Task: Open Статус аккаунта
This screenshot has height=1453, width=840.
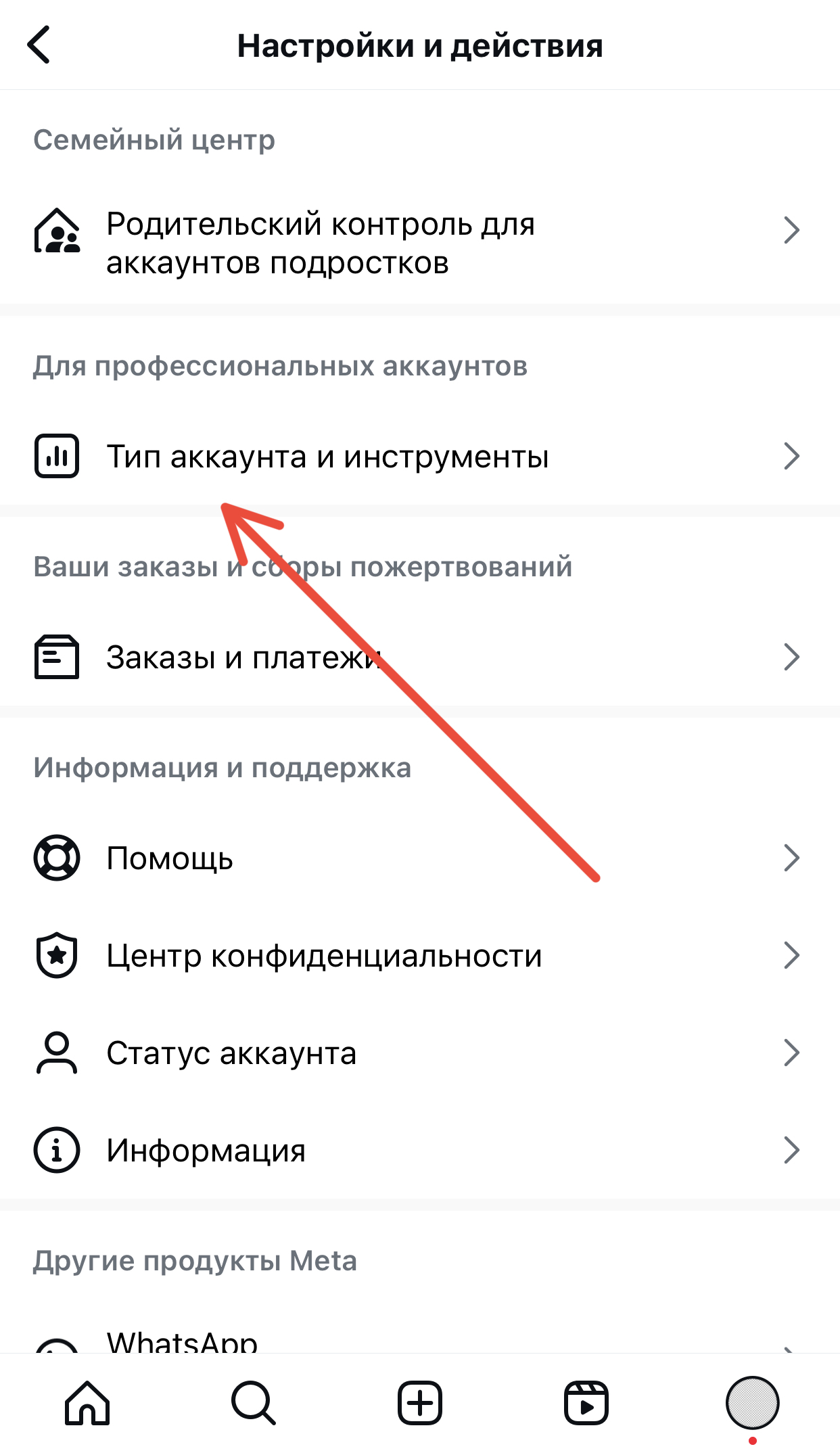Action: point(419,1053)
